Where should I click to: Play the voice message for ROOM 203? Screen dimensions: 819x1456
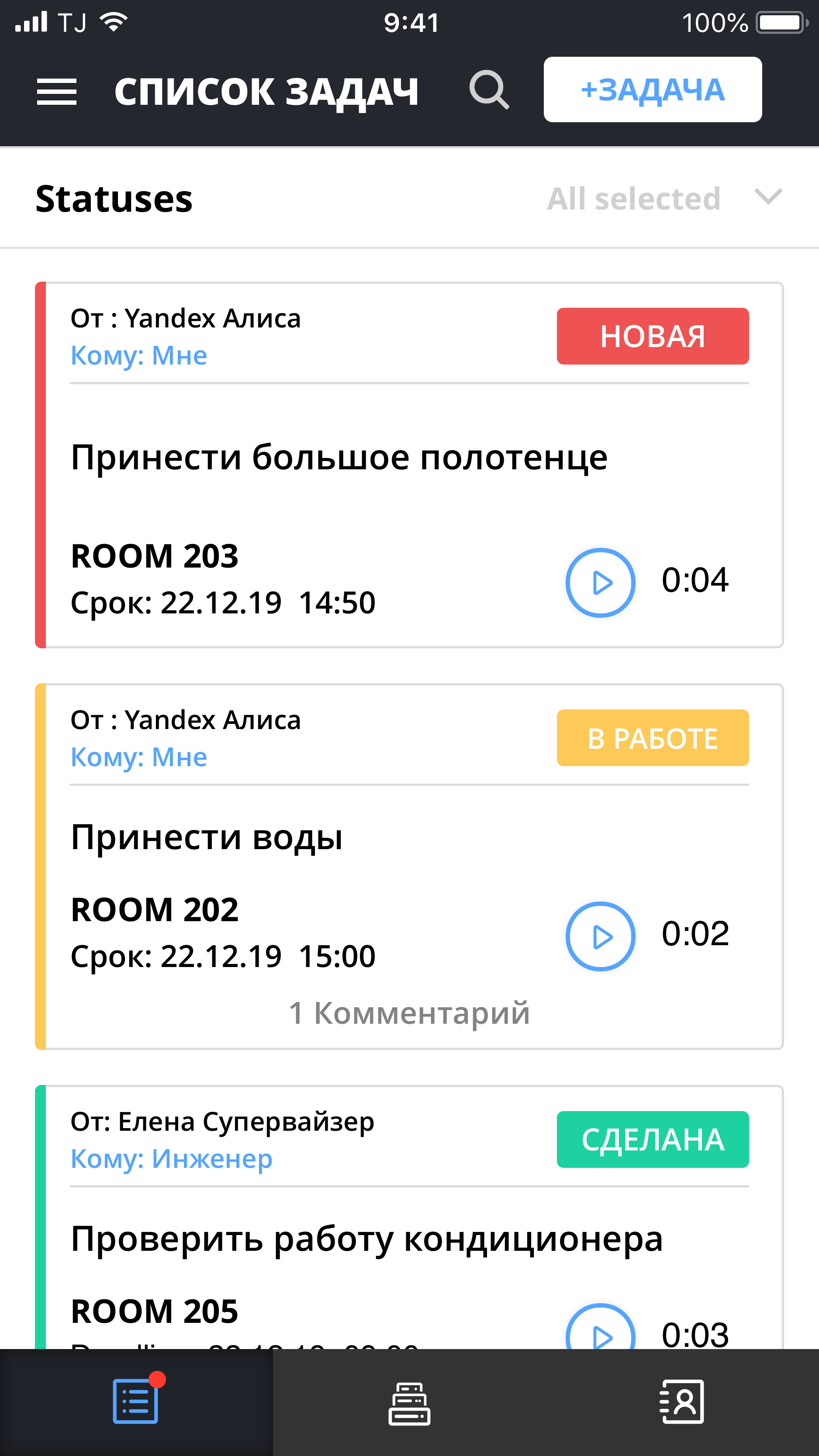(601, 583)
